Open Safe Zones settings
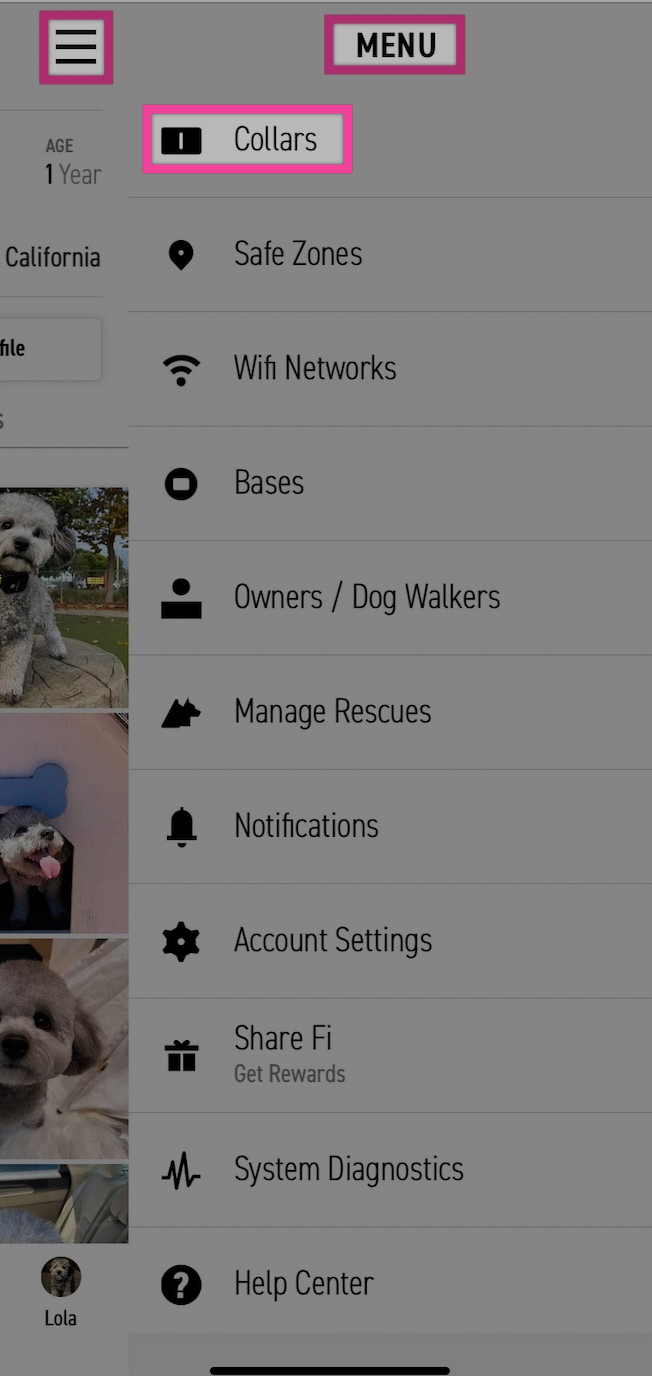 (x=298, y=254)
